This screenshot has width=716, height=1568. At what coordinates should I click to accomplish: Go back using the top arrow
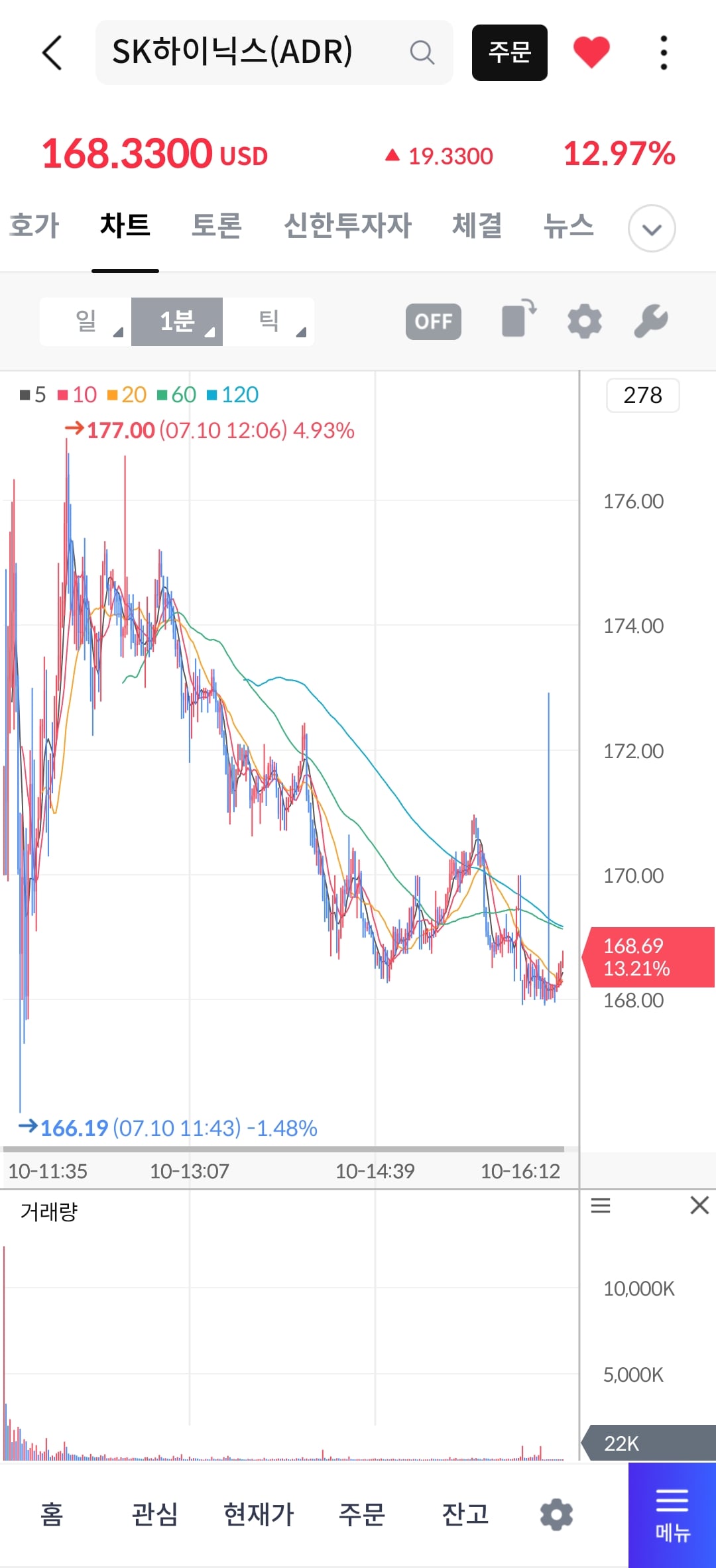52,52
